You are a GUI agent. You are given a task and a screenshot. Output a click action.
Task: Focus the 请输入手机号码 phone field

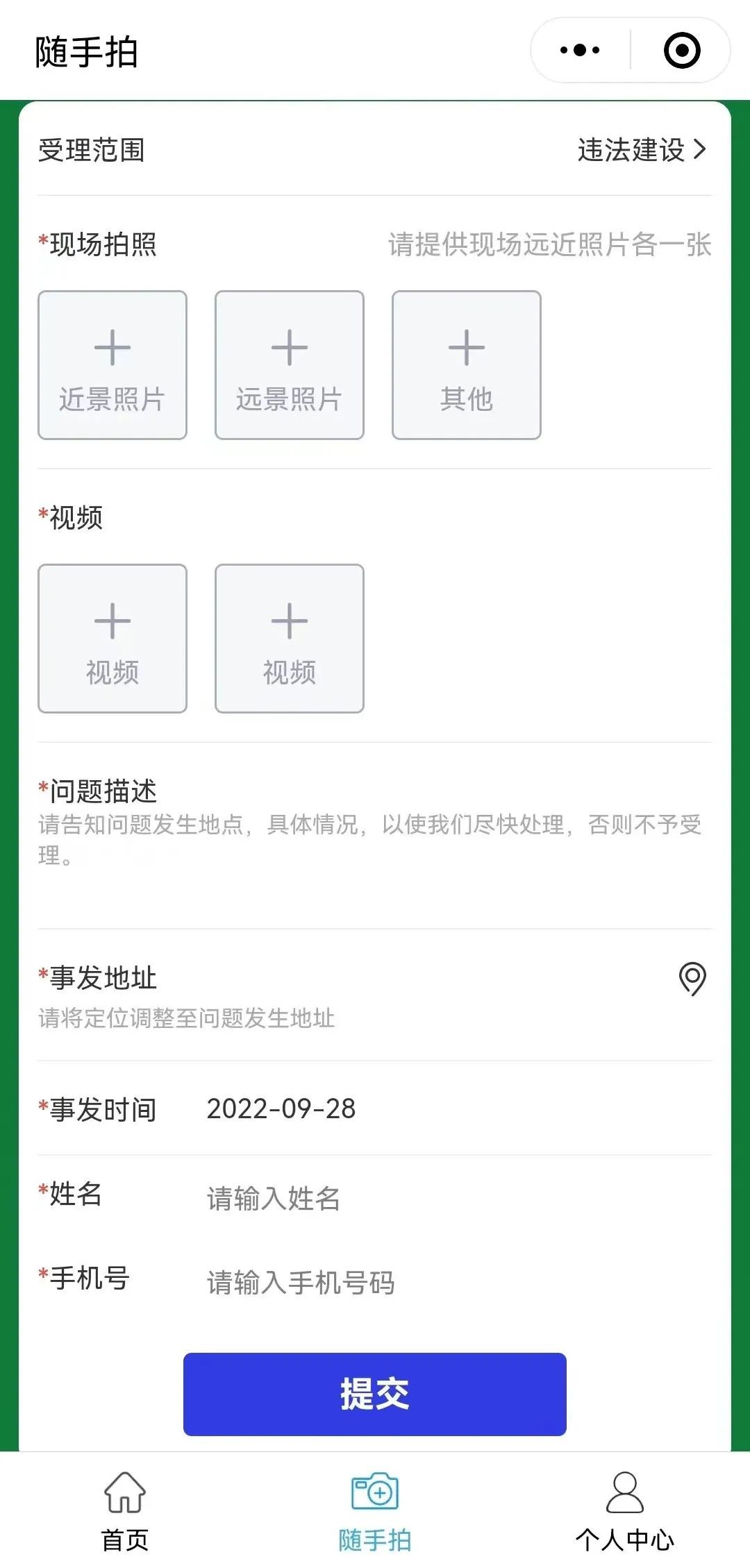click(x=458, y=1283)
